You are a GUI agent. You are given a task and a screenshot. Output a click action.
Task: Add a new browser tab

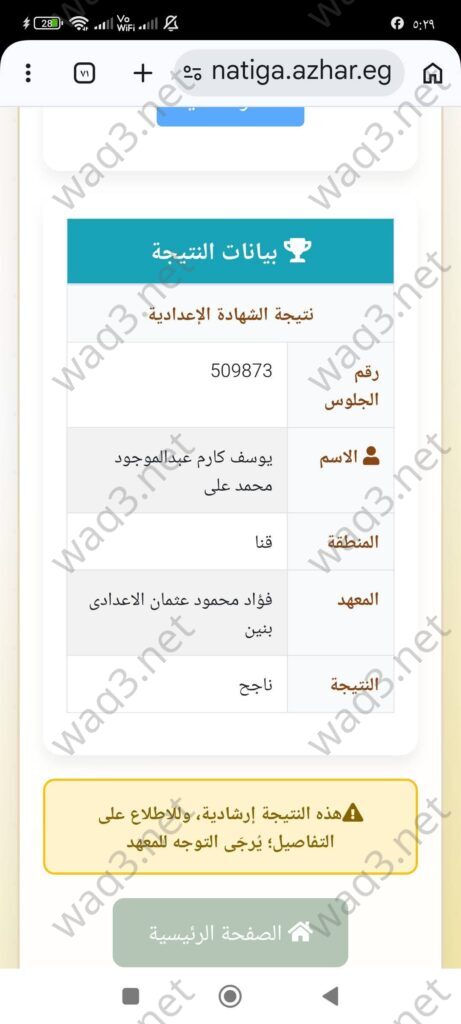click(x=142, y=73)
